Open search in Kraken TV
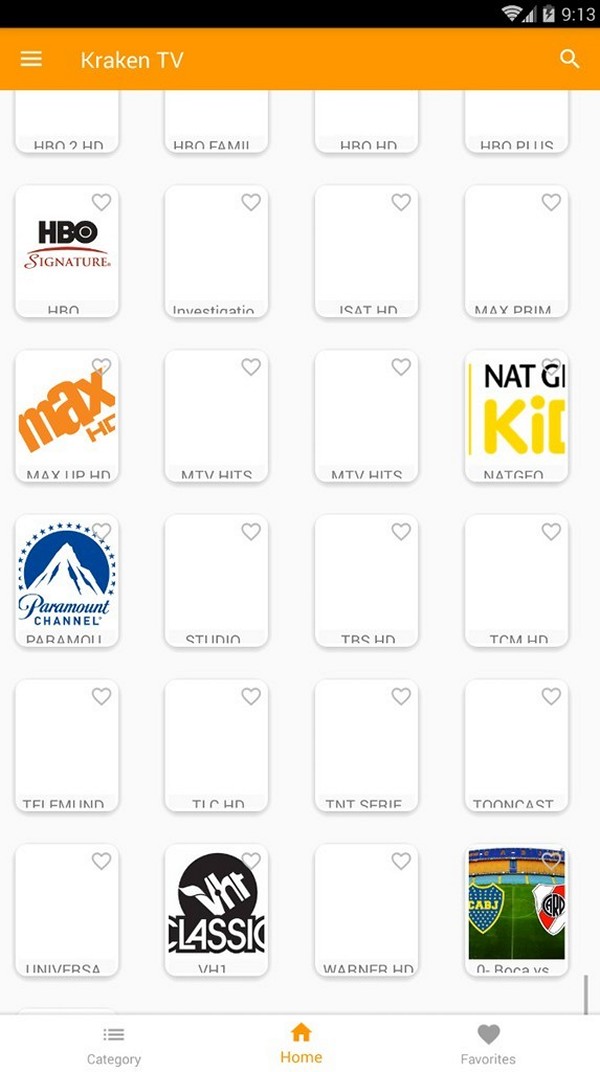The width and height of the screenshot is (600, 1072). (x=569, y=59)
